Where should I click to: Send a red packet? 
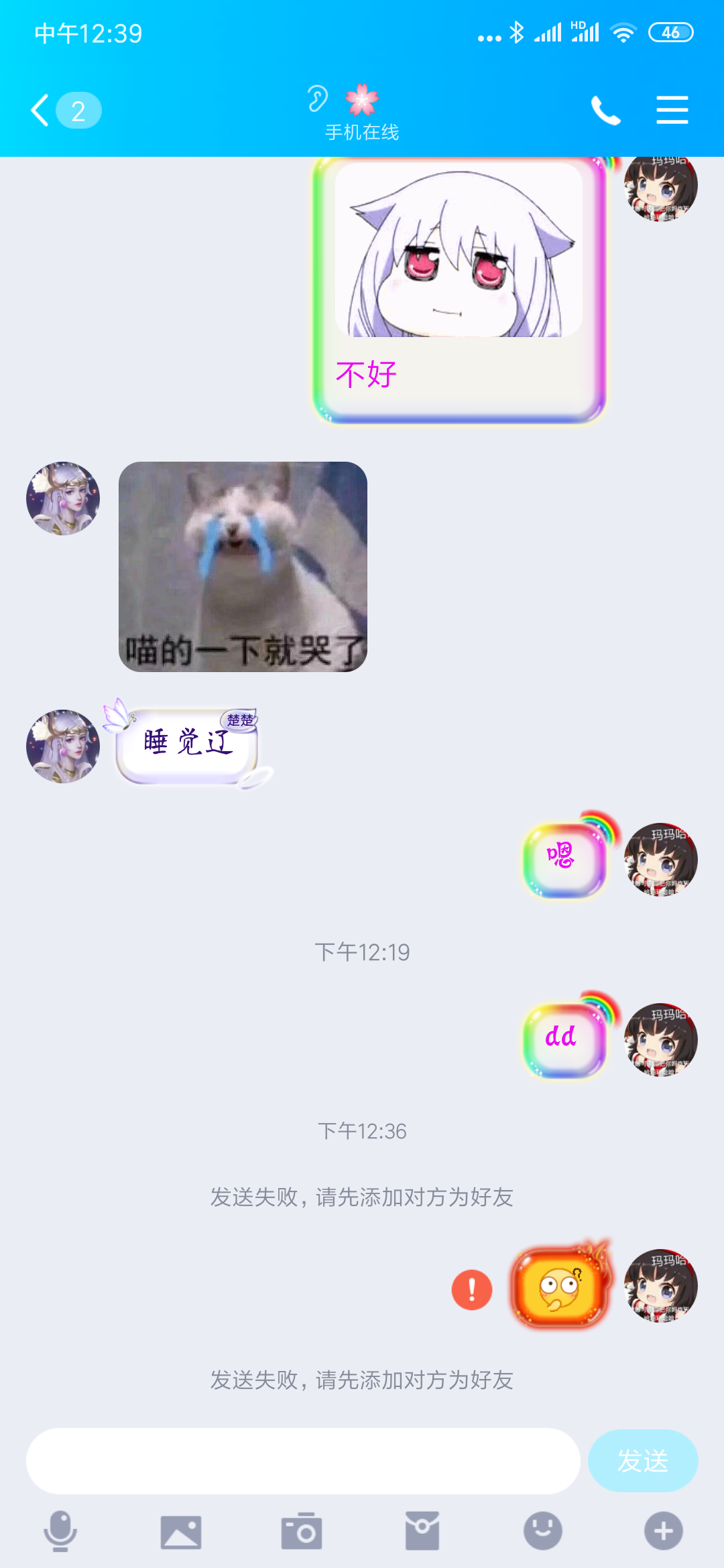422,1531
